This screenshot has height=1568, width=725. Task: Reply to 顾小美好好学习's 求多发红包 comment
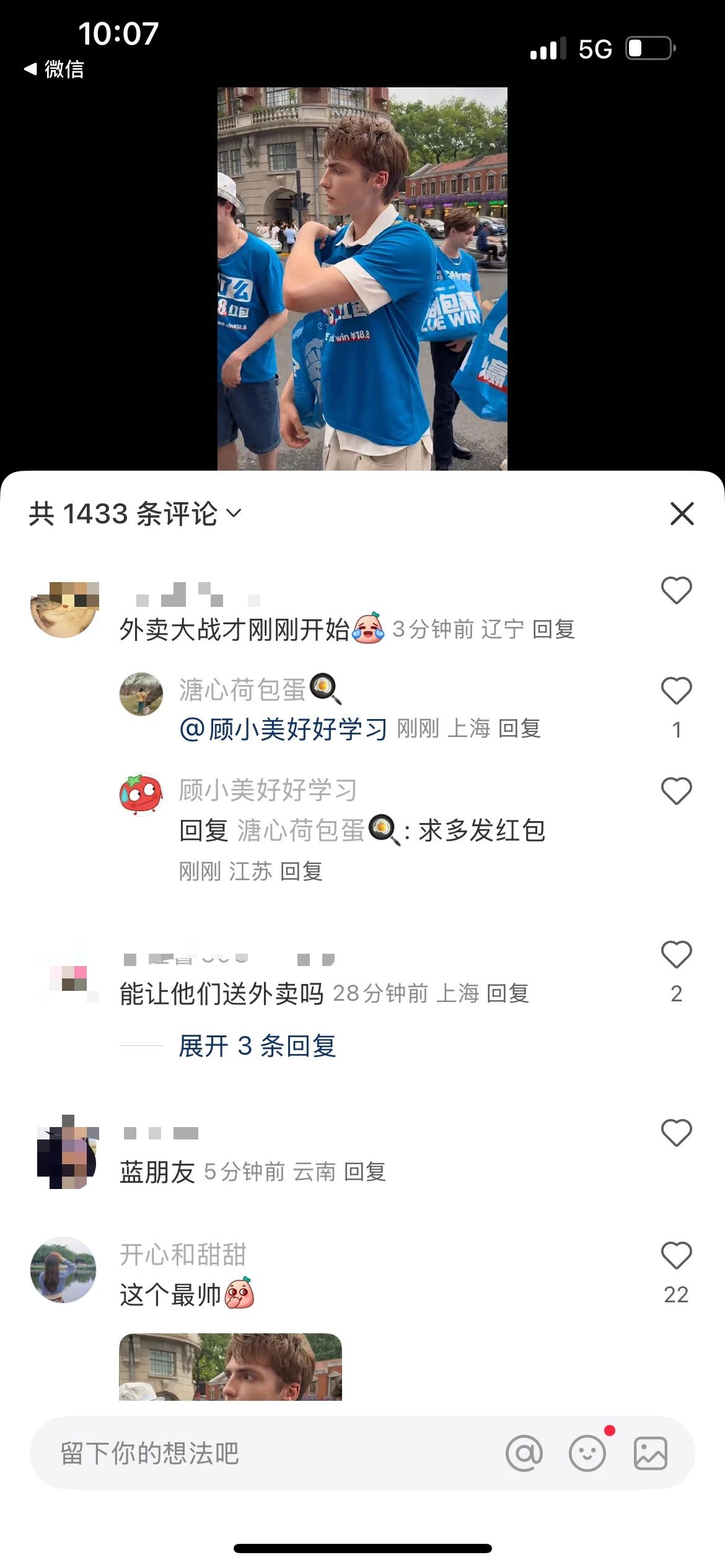(301, 871)
